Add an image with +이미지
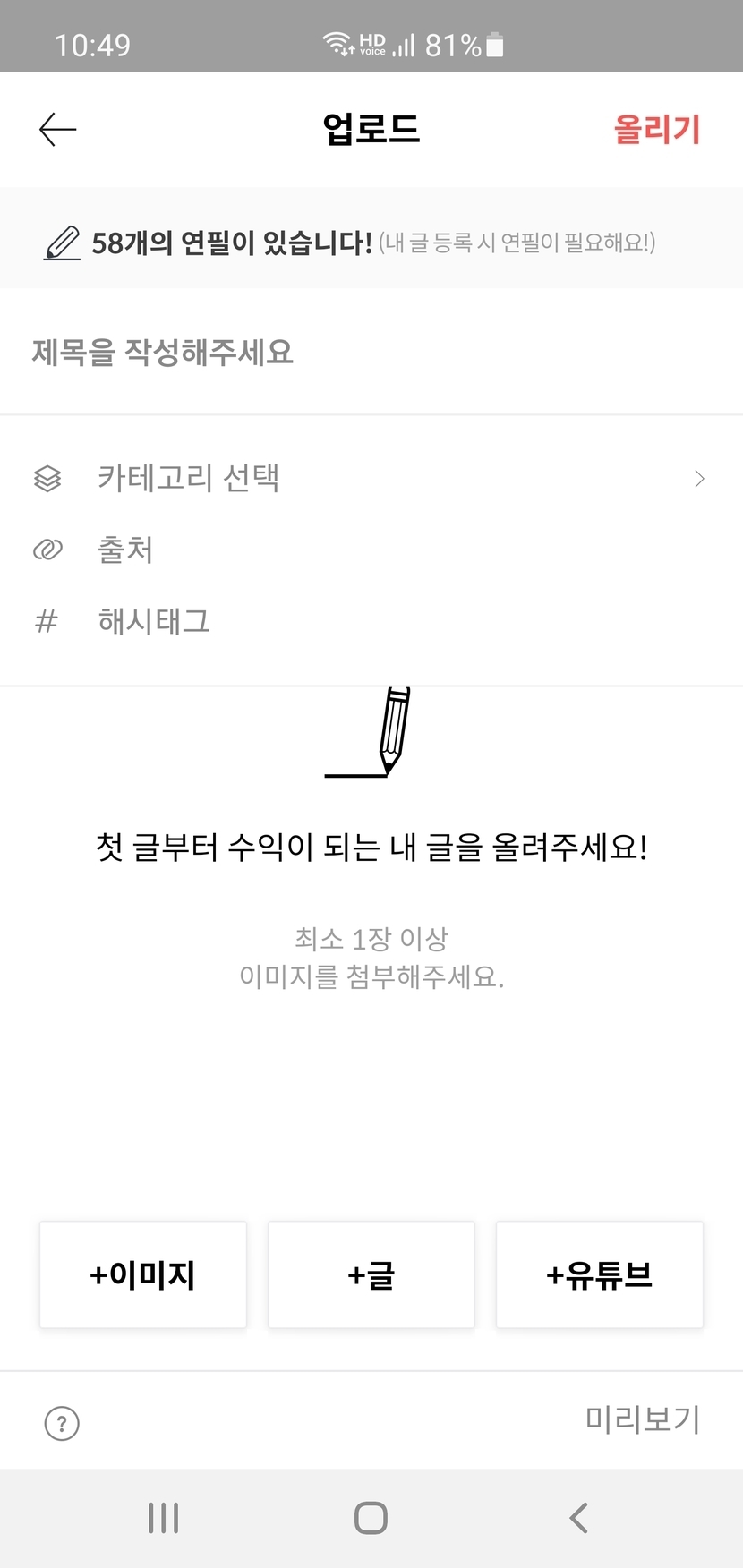This screenshot has height=1568, width=743. [x=143, y=1274]
